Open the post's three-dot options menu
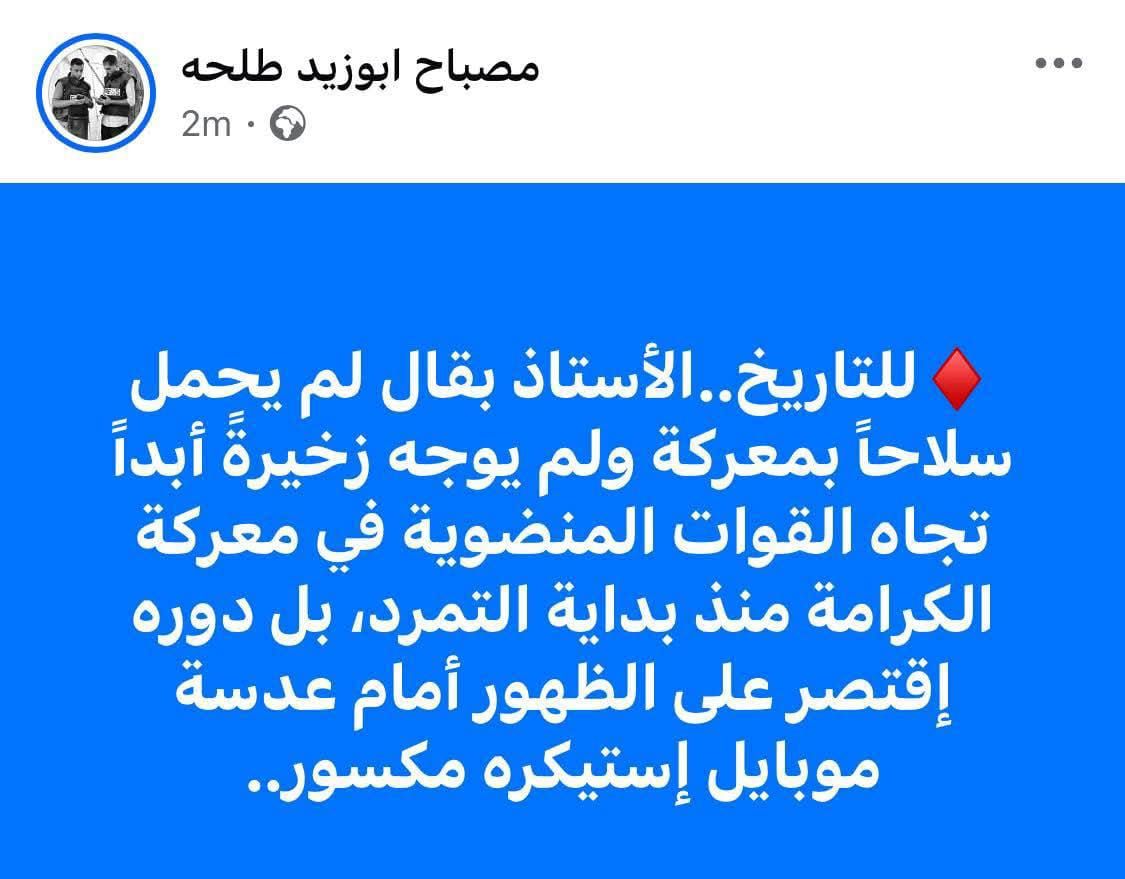Viewport: 1125px width, 879px height. click(1058, 64)
